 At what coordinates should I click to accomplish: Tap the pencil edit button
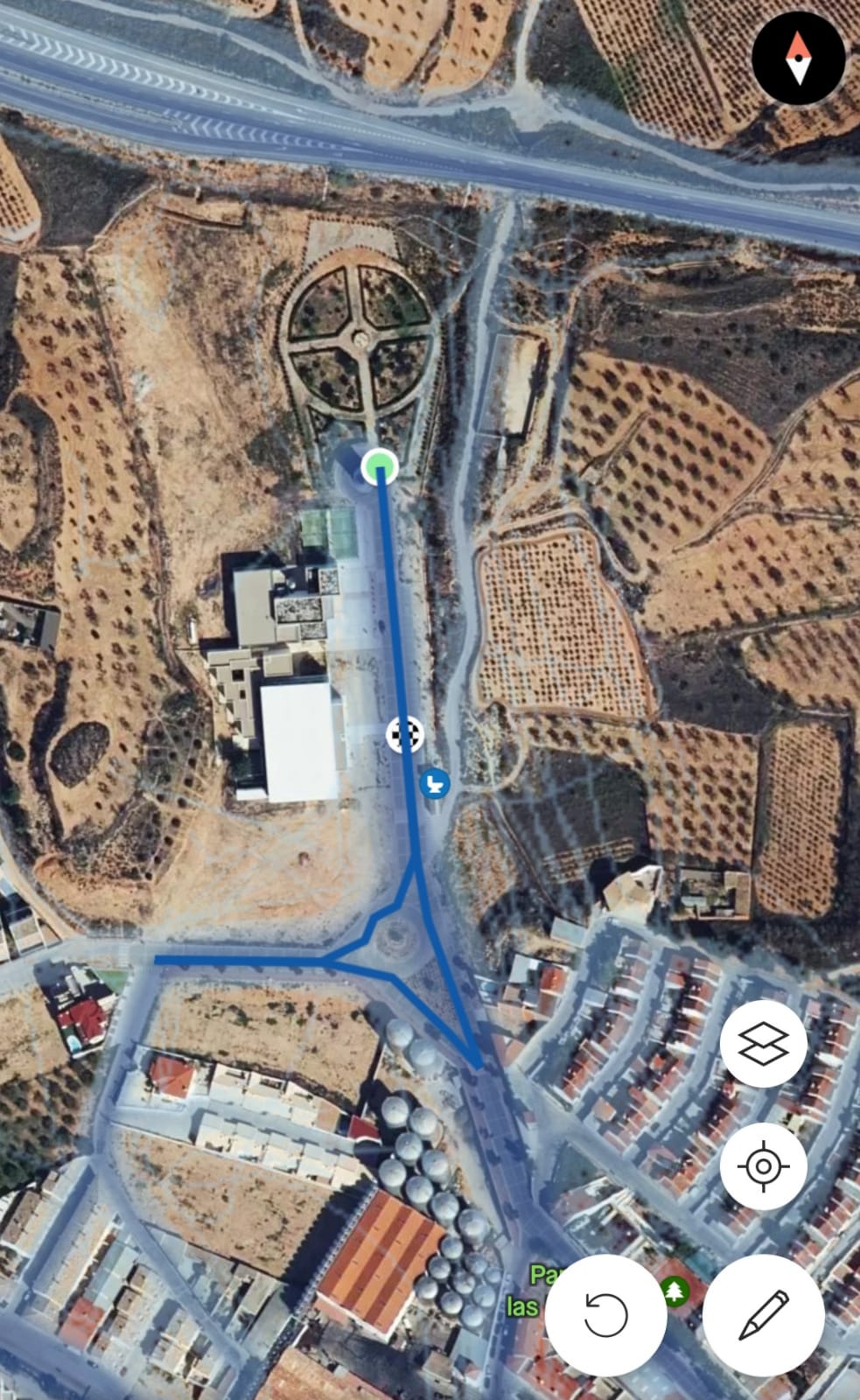pyautogui.click(x=763, y=1315)
